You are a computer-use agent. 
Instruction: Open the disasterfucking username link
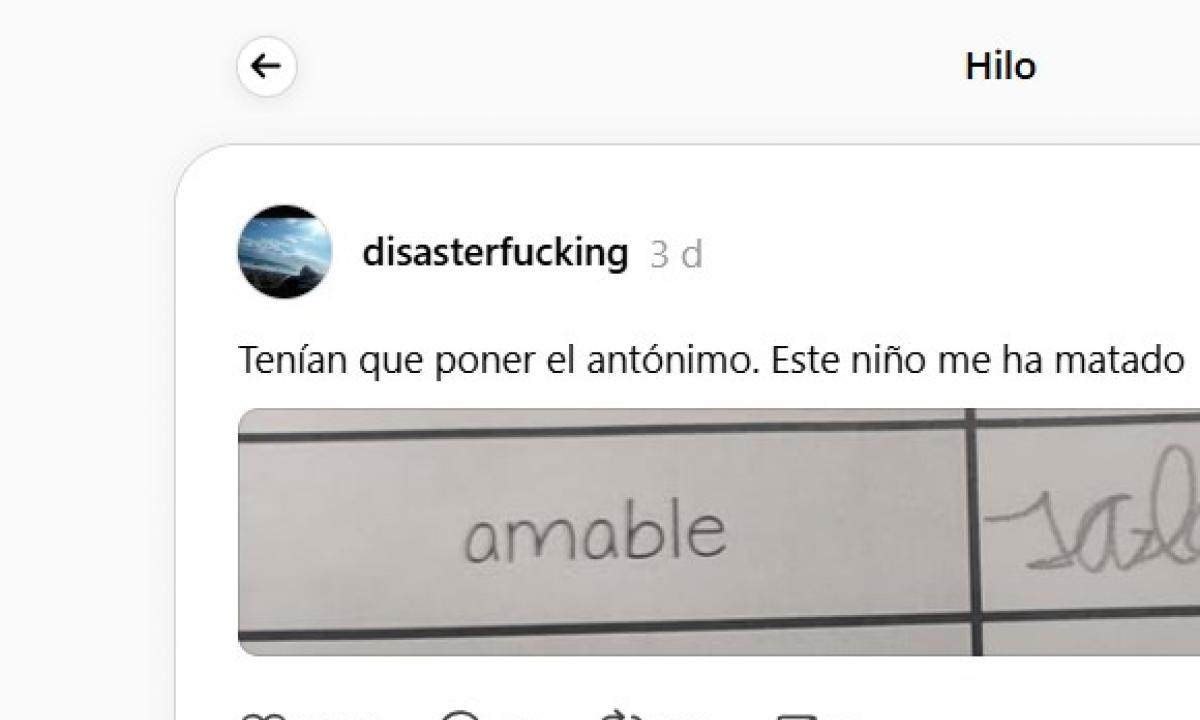pyautogui.click(x=494, y=253)
